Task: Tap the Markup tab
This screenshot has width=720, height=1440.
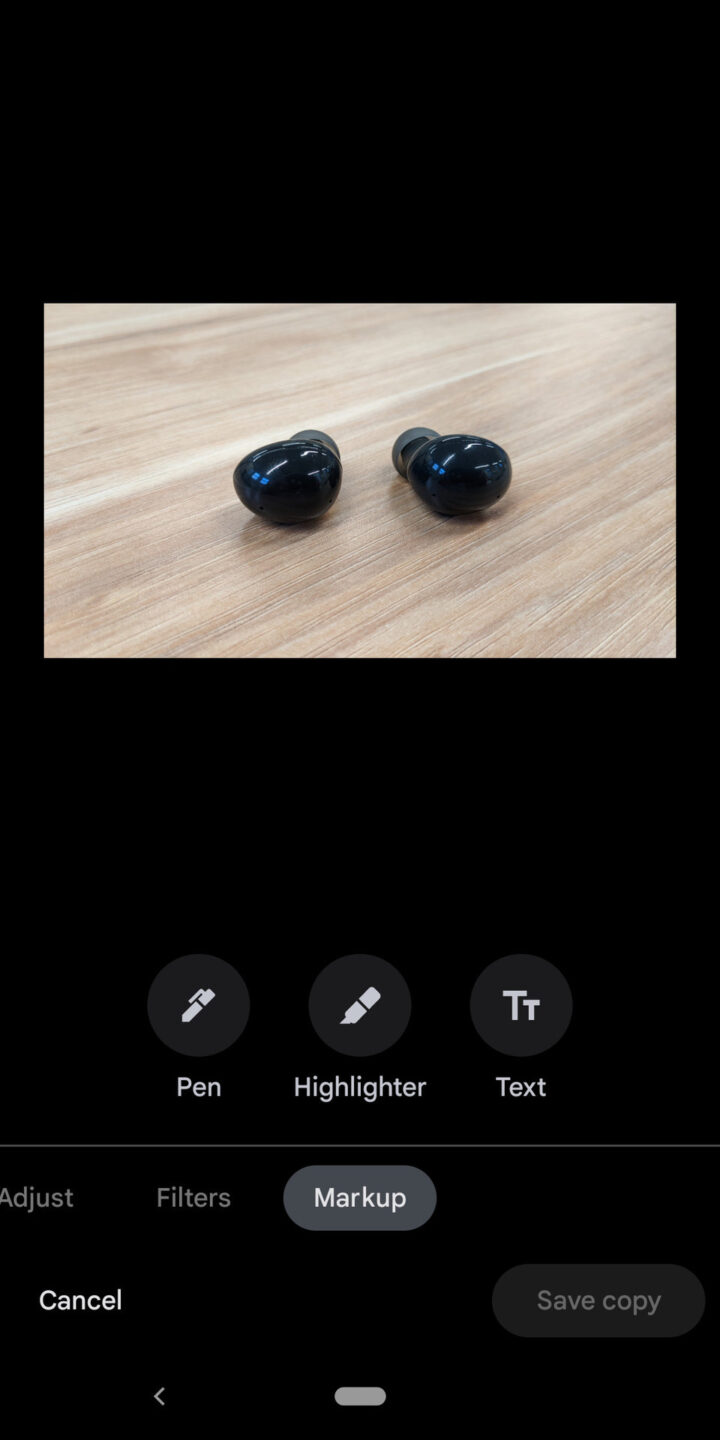Action: (359, 1198)
